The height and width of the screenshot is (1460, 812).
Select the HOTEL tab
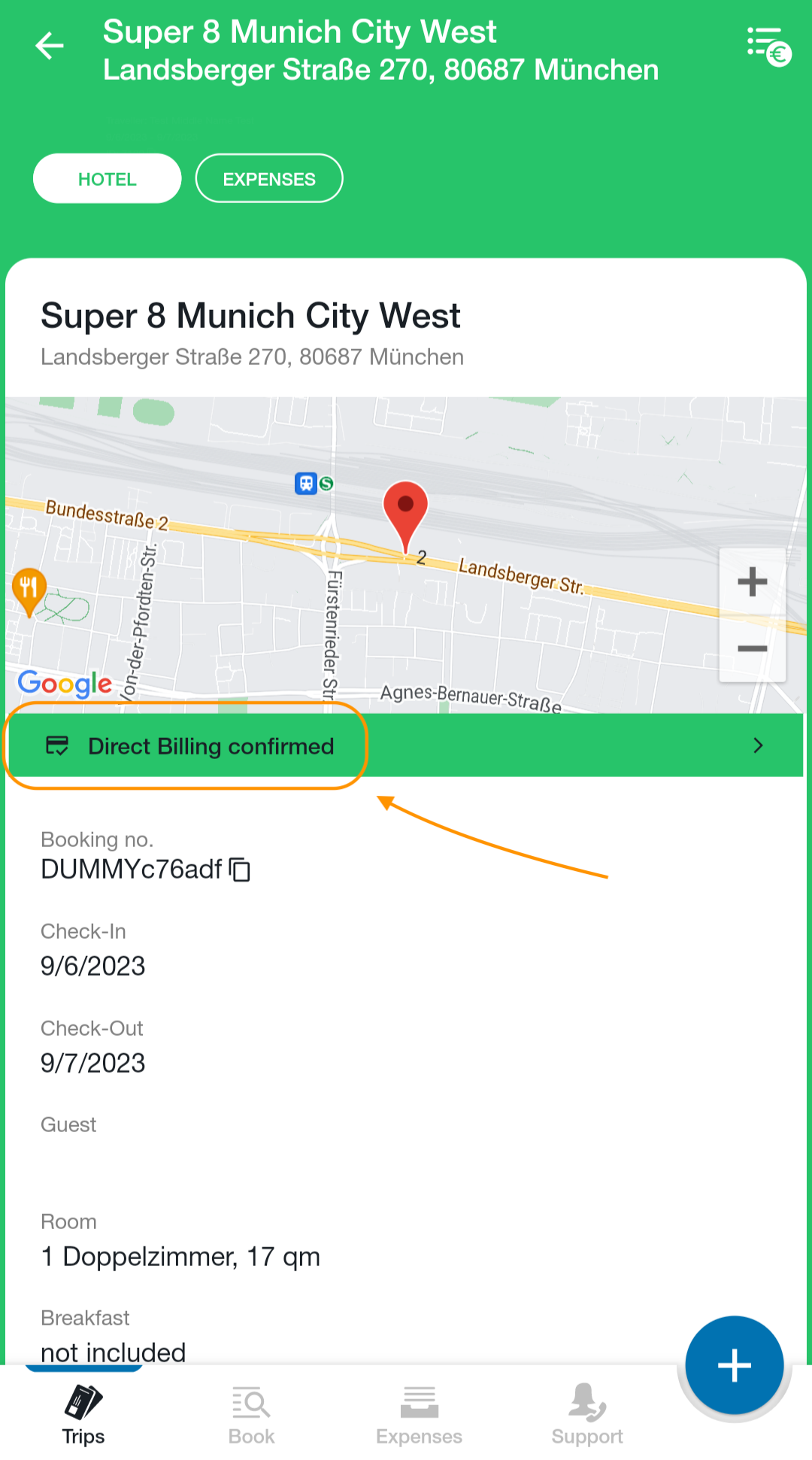(108, 179)
